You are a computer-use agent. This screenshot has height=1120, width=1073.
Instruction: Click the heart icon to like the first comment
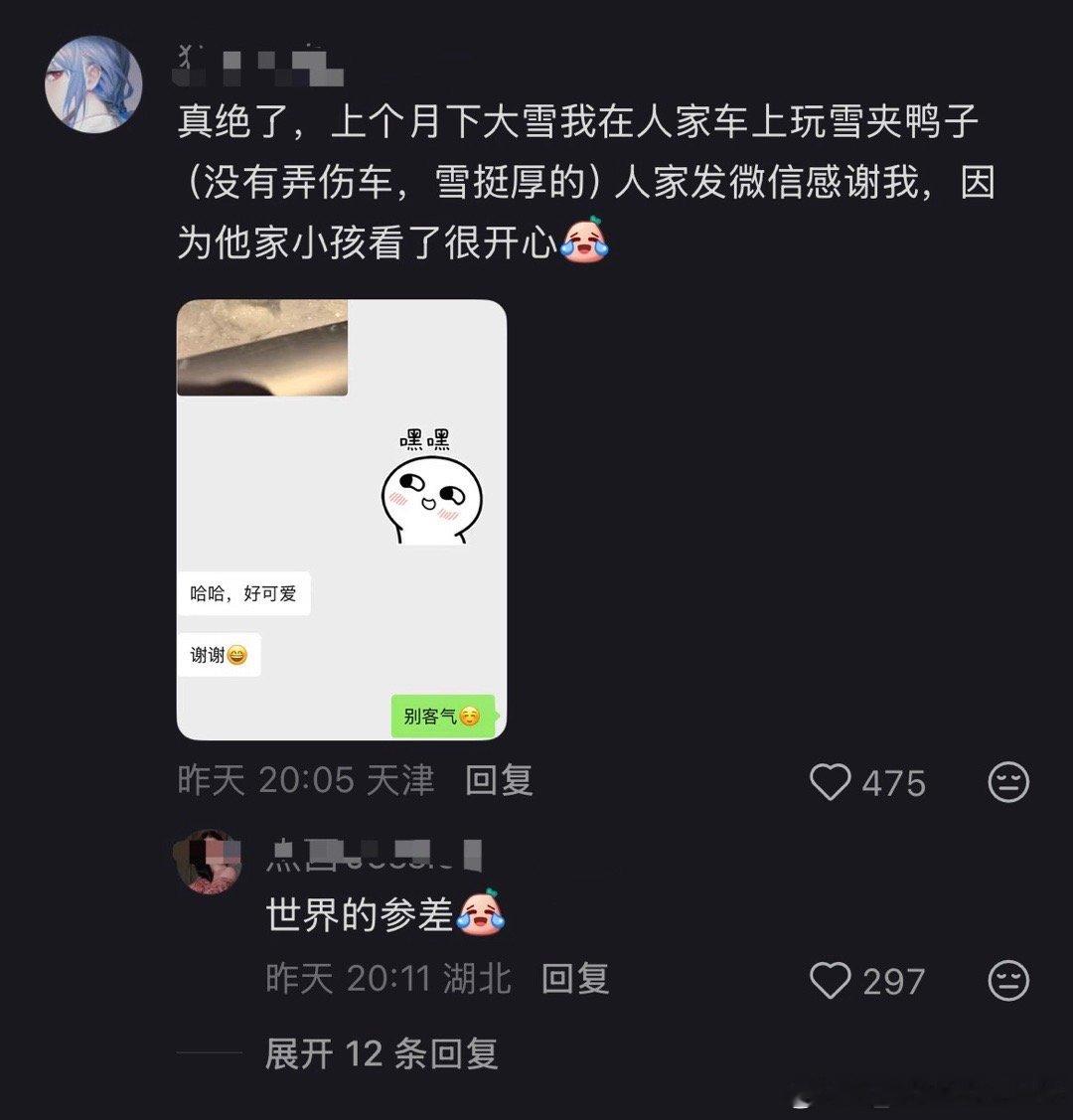831,784
